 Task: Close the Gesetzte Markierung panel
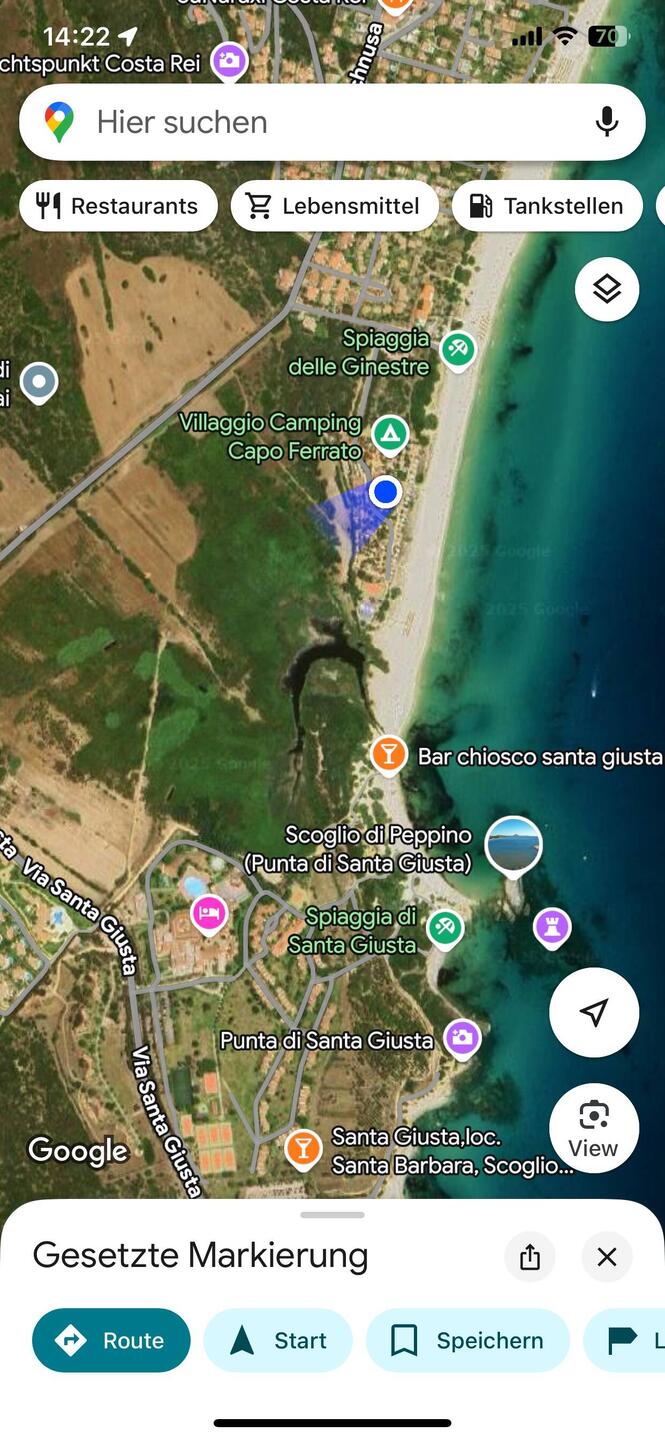coord(607,1257)
